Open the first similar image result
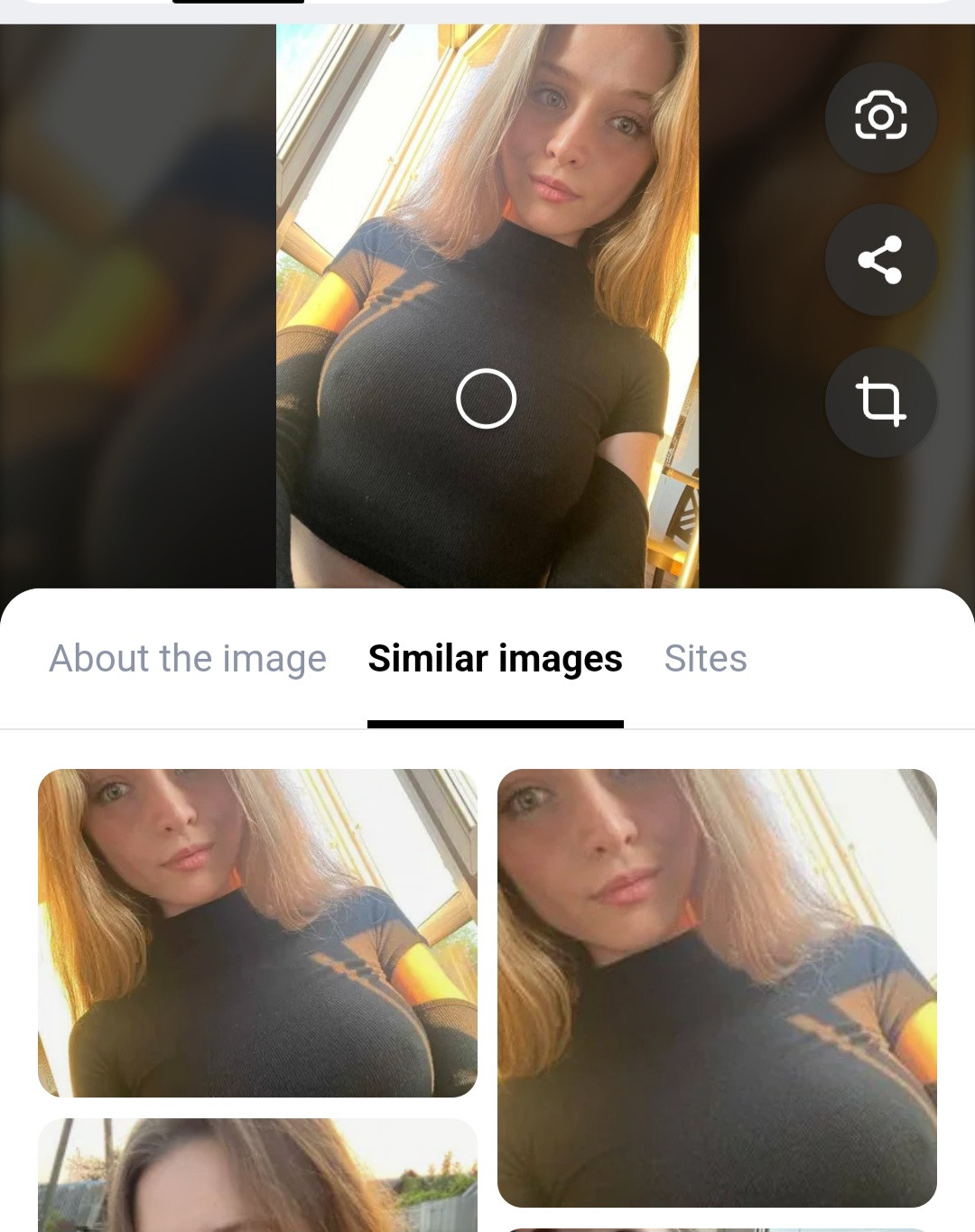 click(x=257, y=932)
